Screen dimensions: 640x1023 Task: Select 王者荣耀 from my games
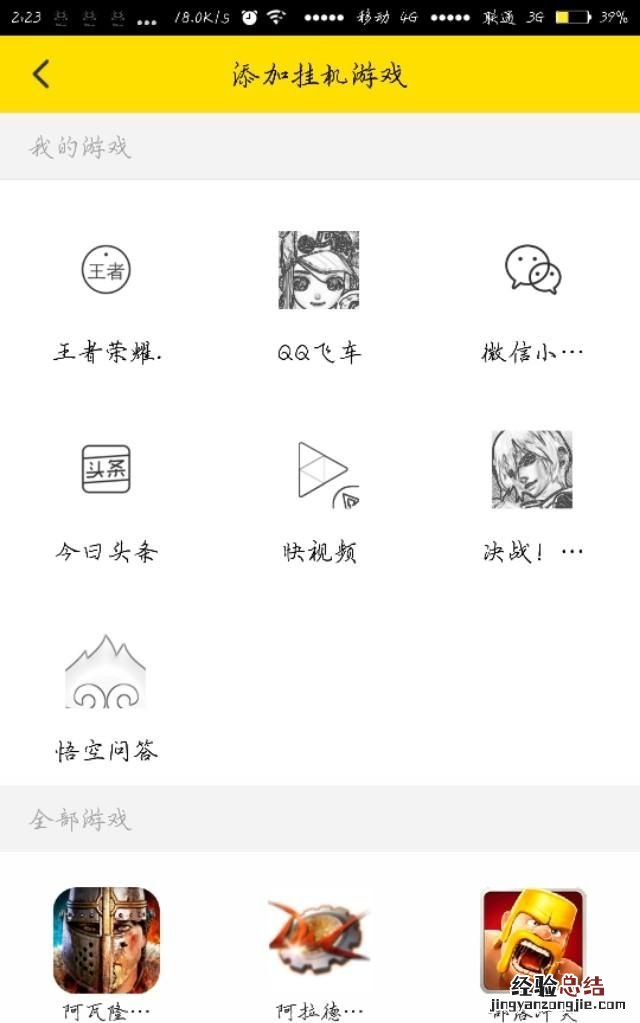(x=106, y=270)
